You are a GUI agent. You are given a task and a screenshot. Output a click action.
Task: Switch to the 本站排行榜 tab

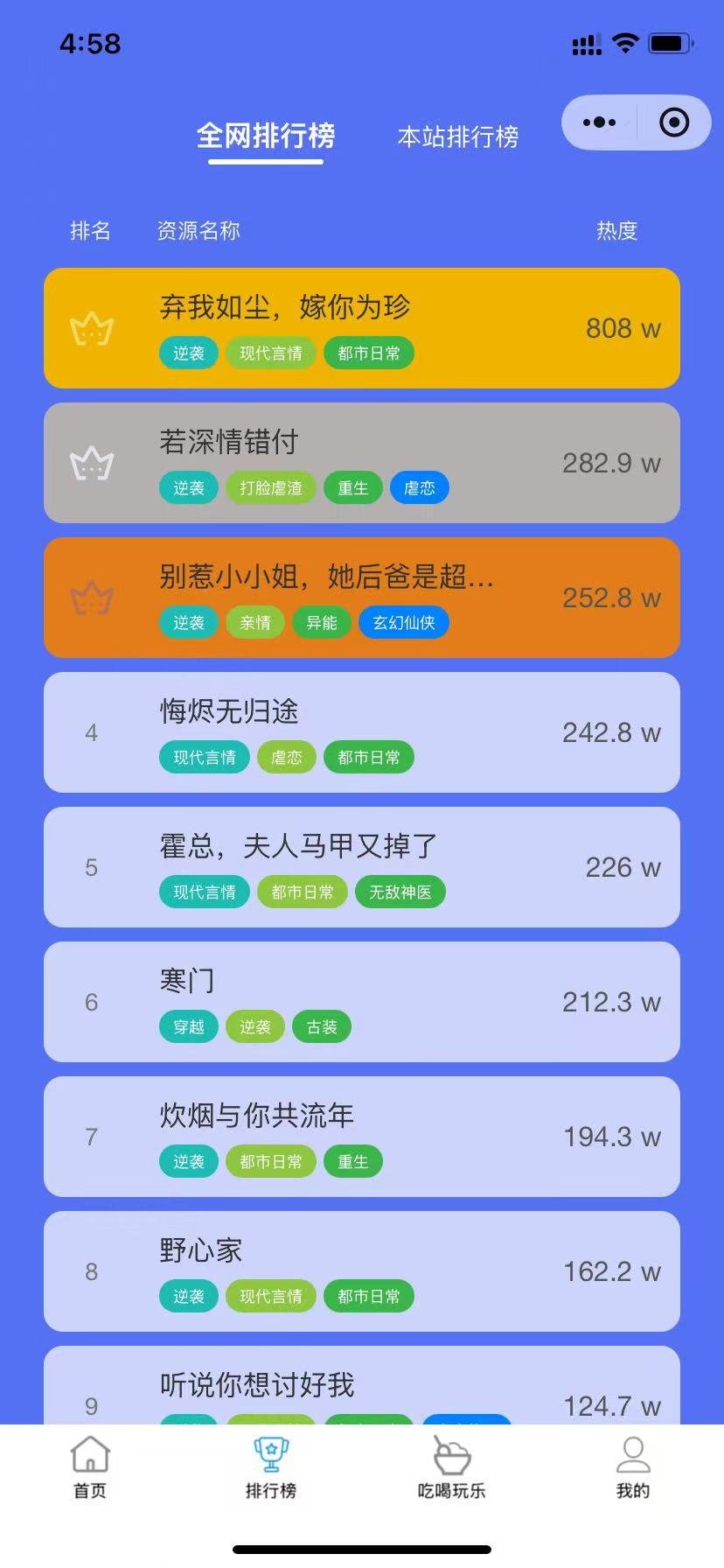click(x=457, y=136)
